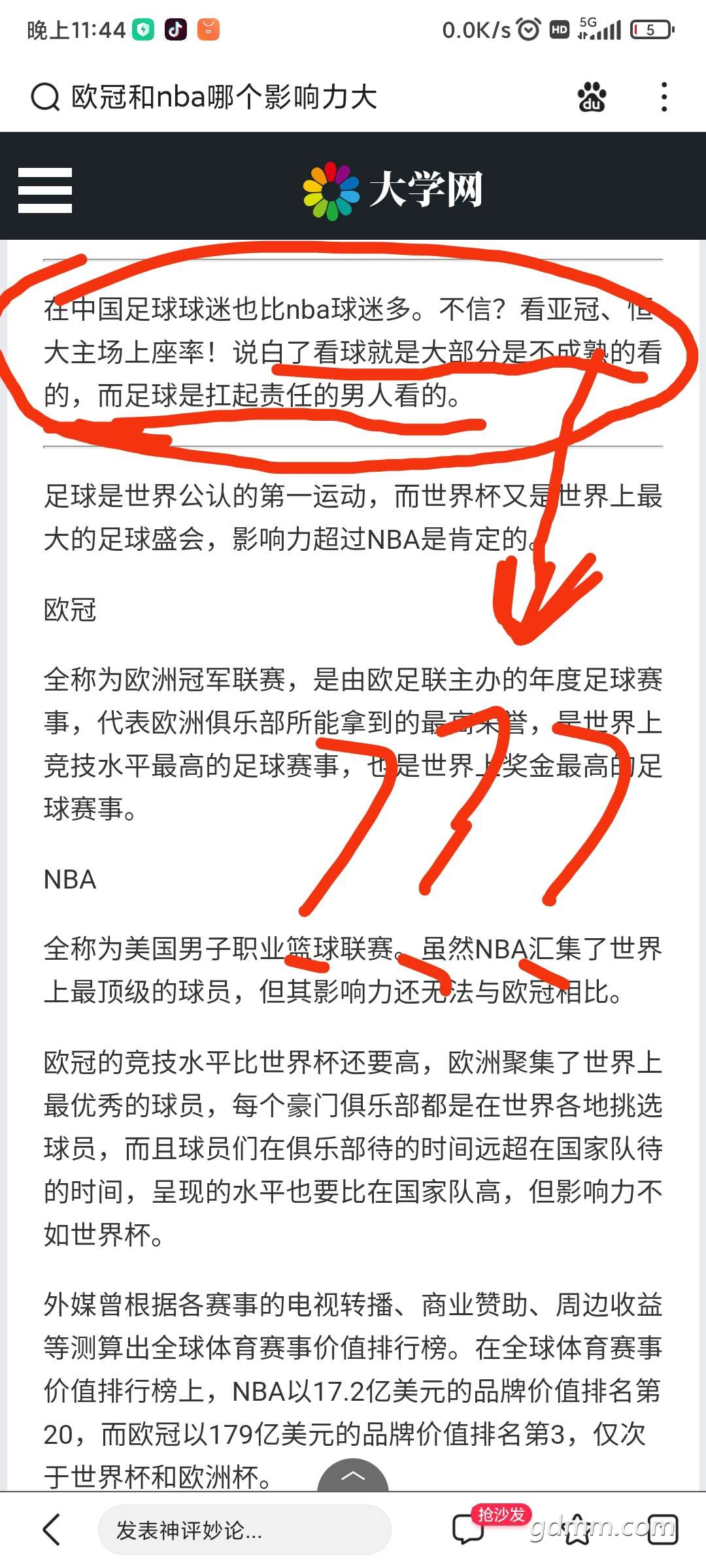Bookmark this page with the star icon
The image size is (706, 1568).
577,1529
